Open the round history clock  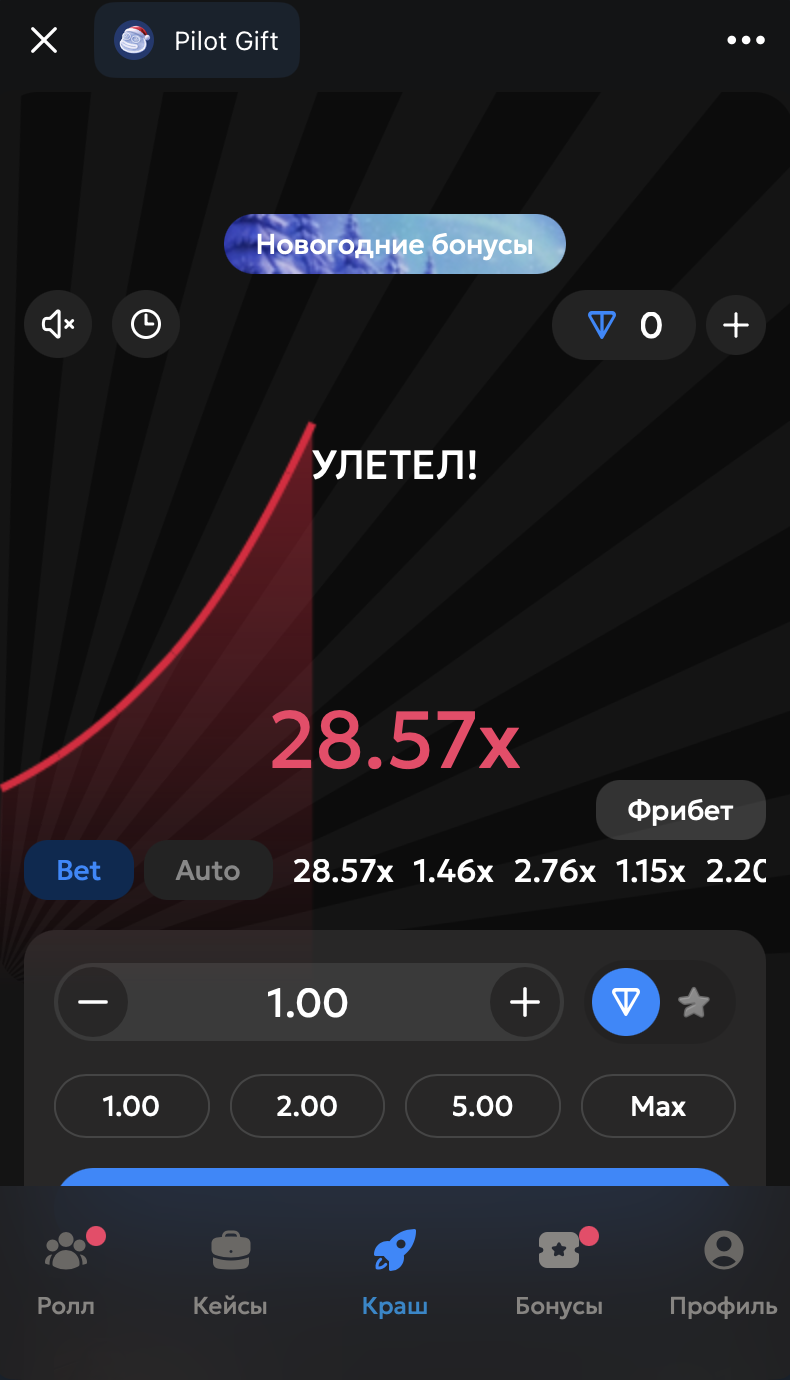(146, 324)
